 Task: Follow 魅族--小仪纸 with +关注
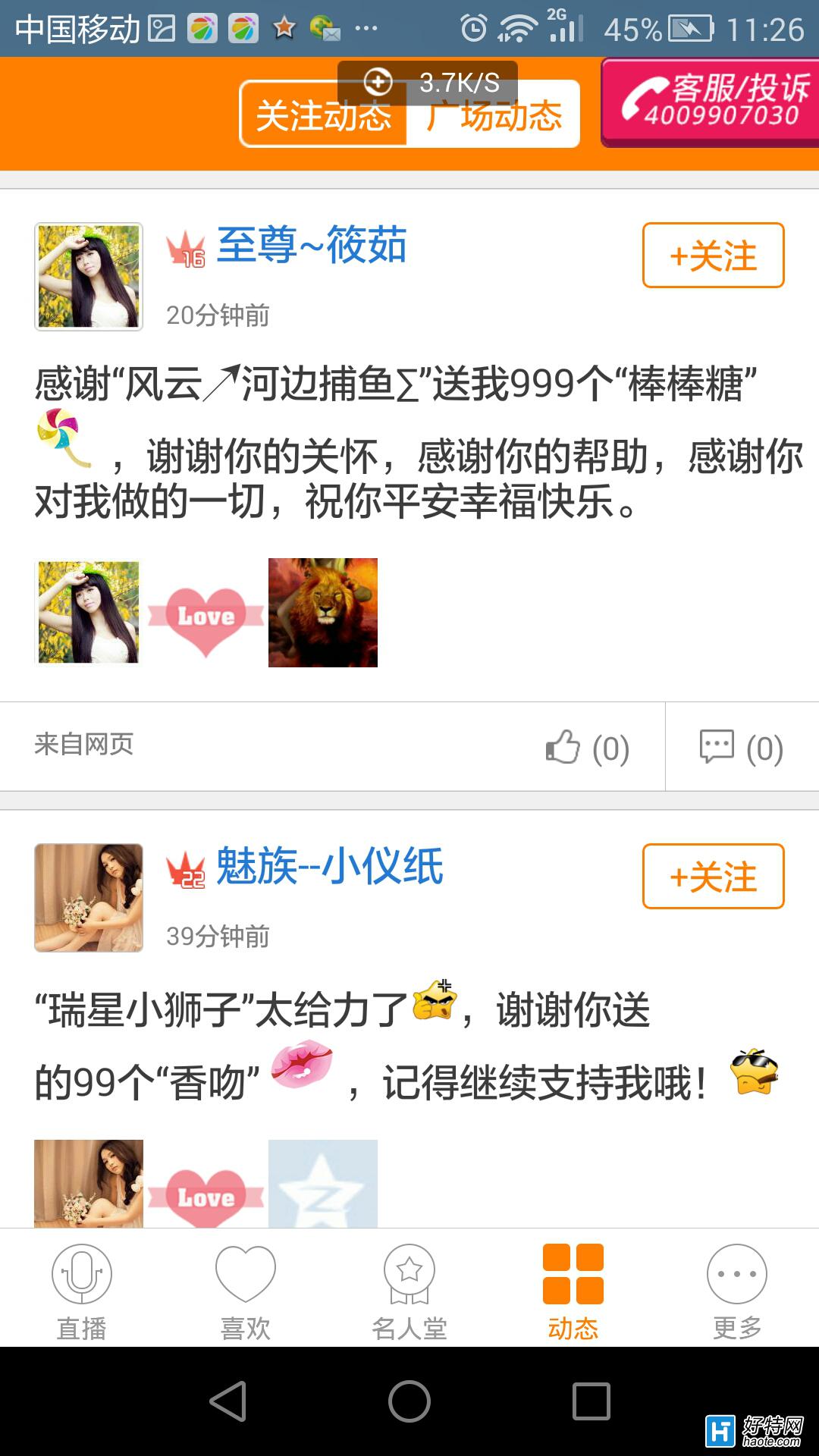(713, 877)
